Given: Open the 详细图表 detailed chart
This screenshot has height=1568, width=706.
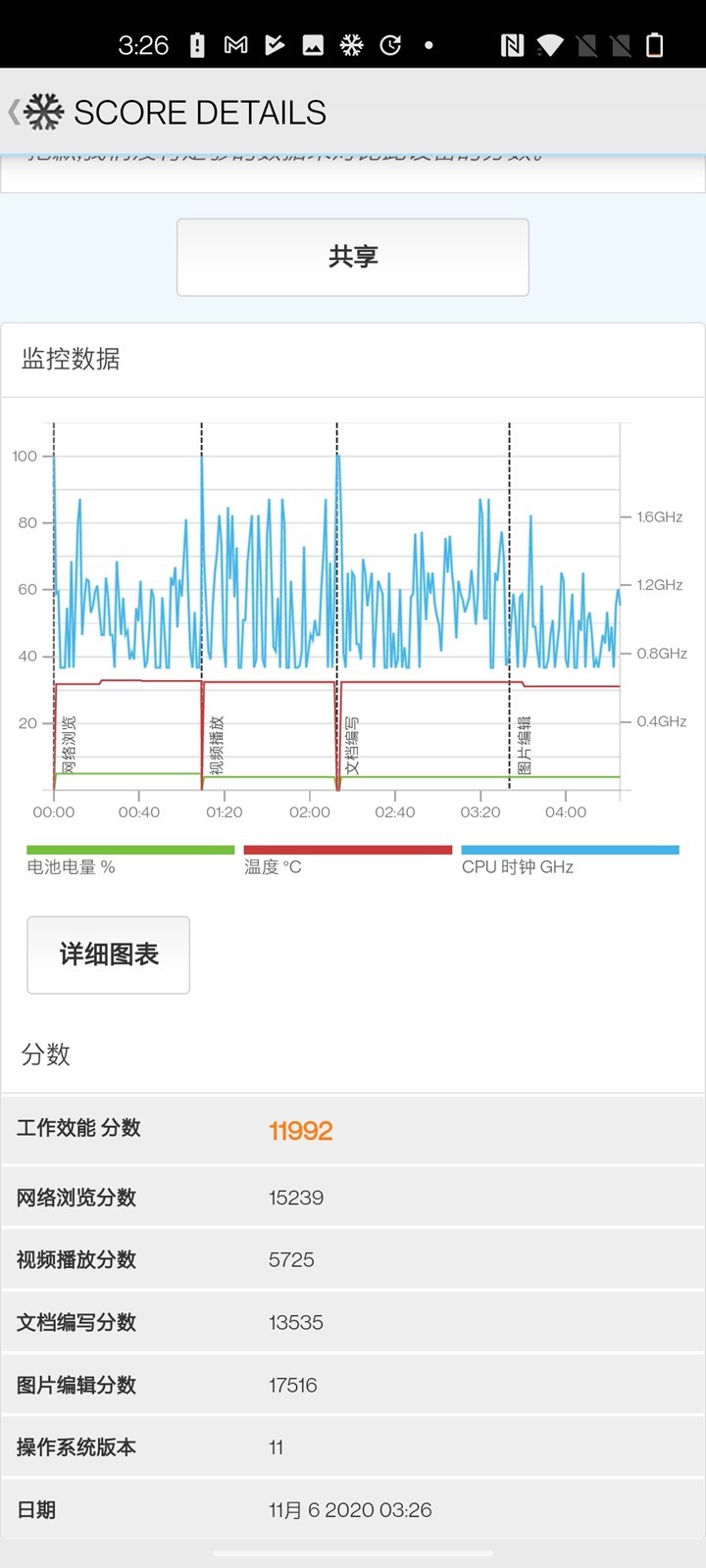Looking at the screenshot, I should point(109,955).
